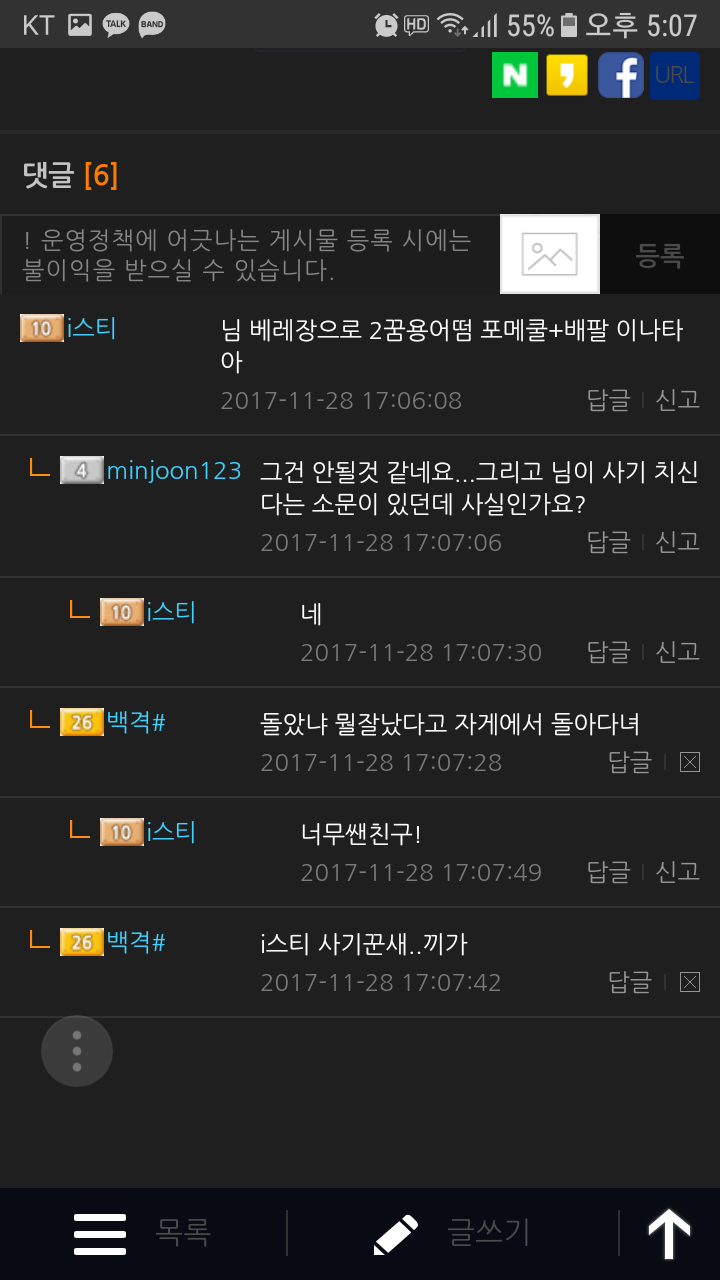Report minjoon123's comment via 신고
This screenshot has width=720, height=1280.
click(677, 542)
